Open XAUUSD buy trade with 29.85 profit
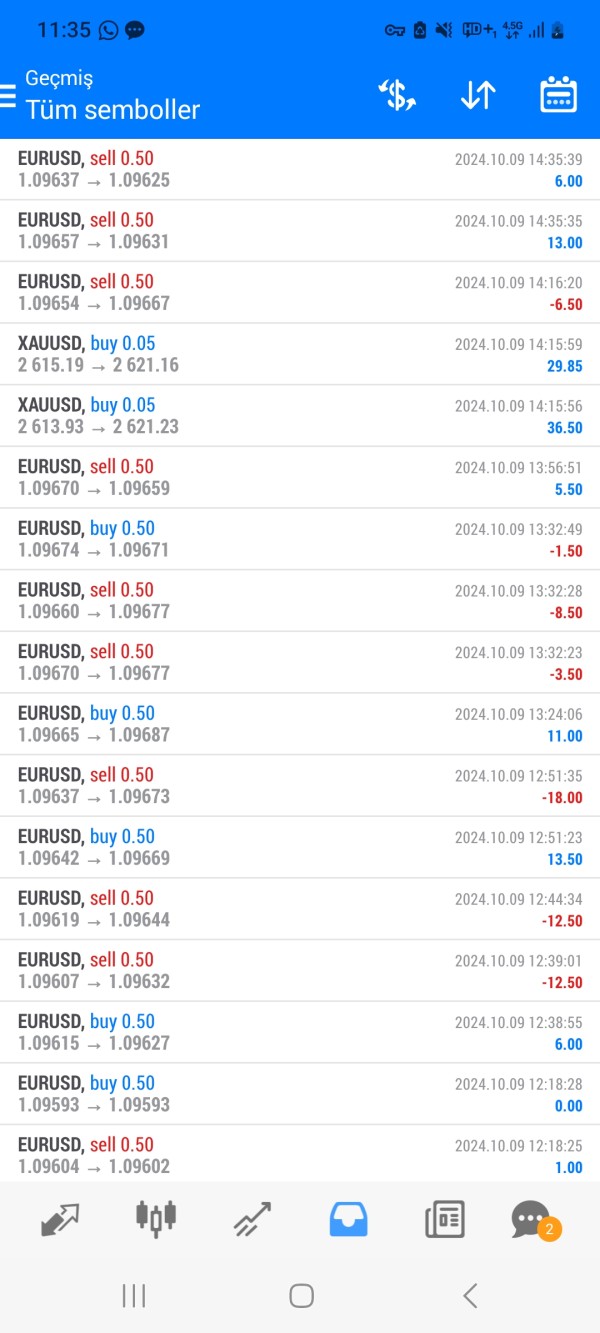Viewport: 600px width, 1333px height. [300, 354]
